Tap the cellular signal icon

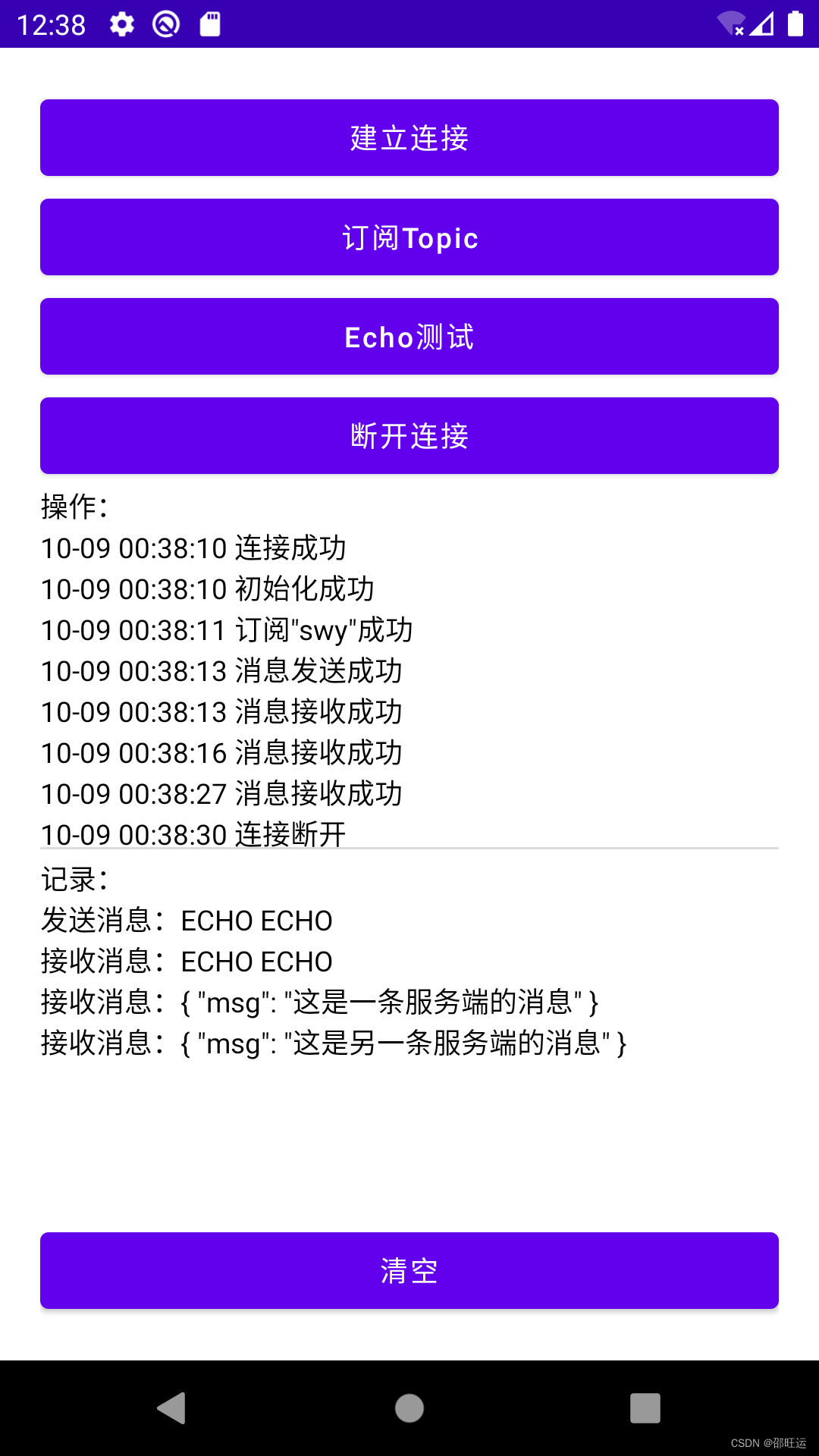click(763, 24)
